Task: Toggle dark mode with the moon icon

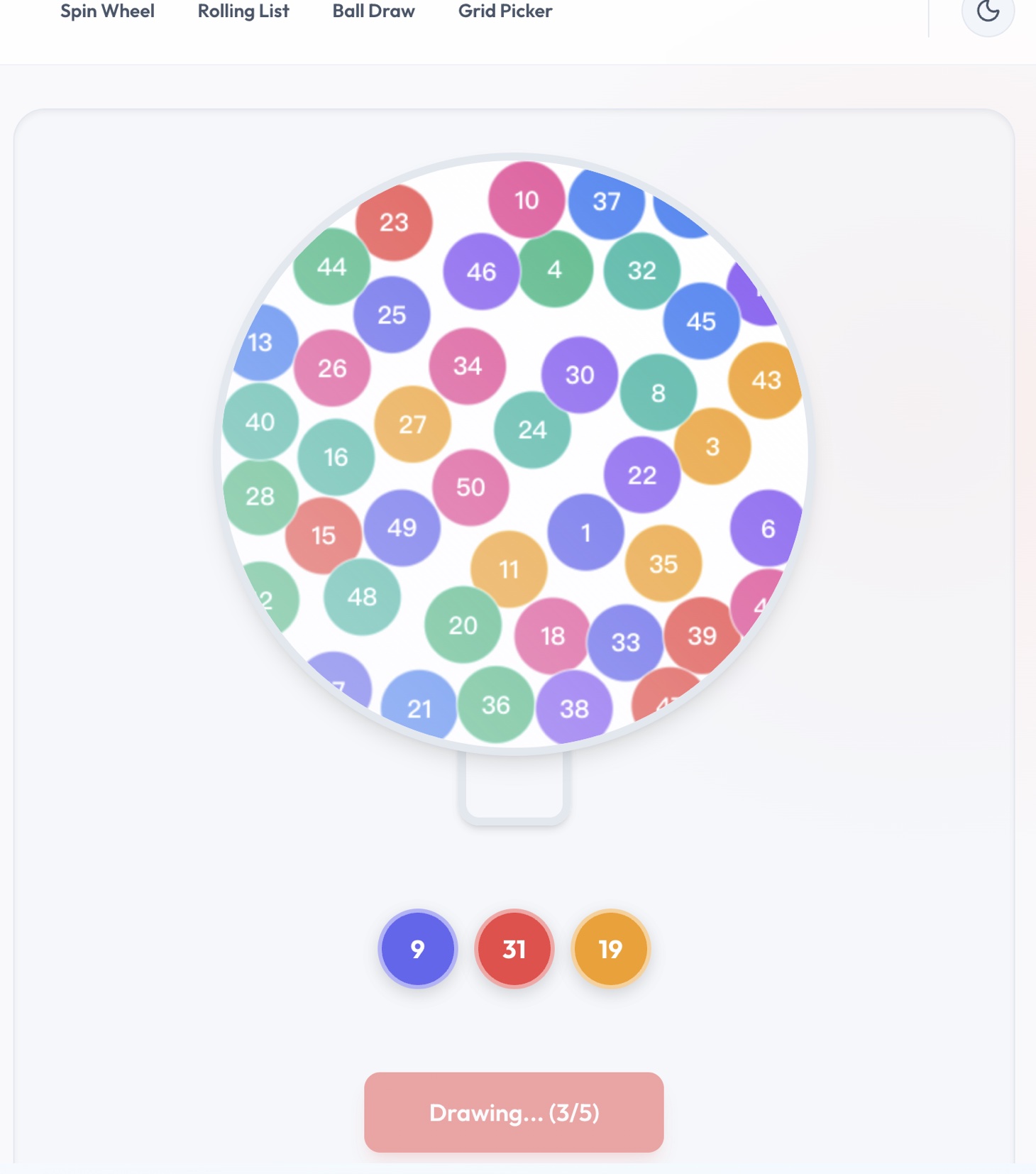Action: point(987,11)
